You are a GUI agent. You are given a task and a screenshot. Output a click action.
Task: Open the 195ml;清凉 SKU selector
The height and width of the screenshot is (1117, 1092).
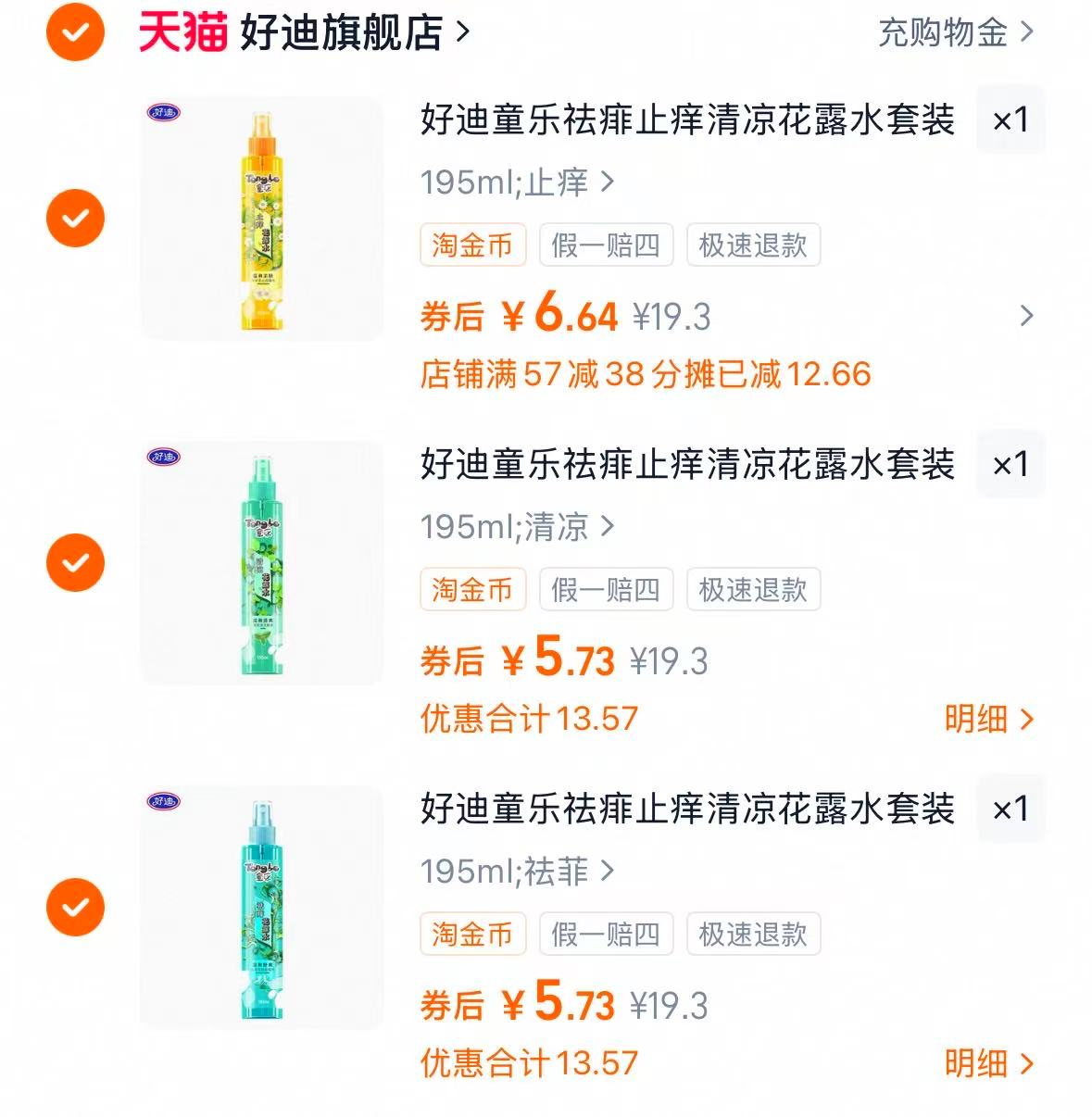[x=514, y=527]
